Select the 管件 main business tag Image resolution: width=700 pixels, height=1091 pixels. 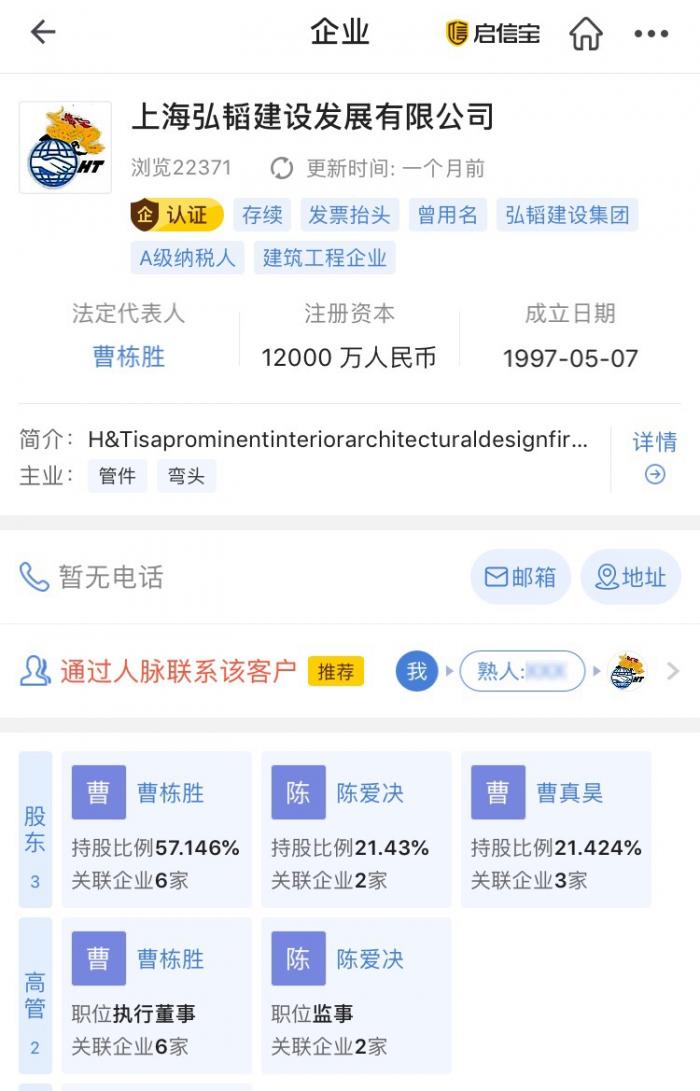pyautogui.click(x=117, y=476)
